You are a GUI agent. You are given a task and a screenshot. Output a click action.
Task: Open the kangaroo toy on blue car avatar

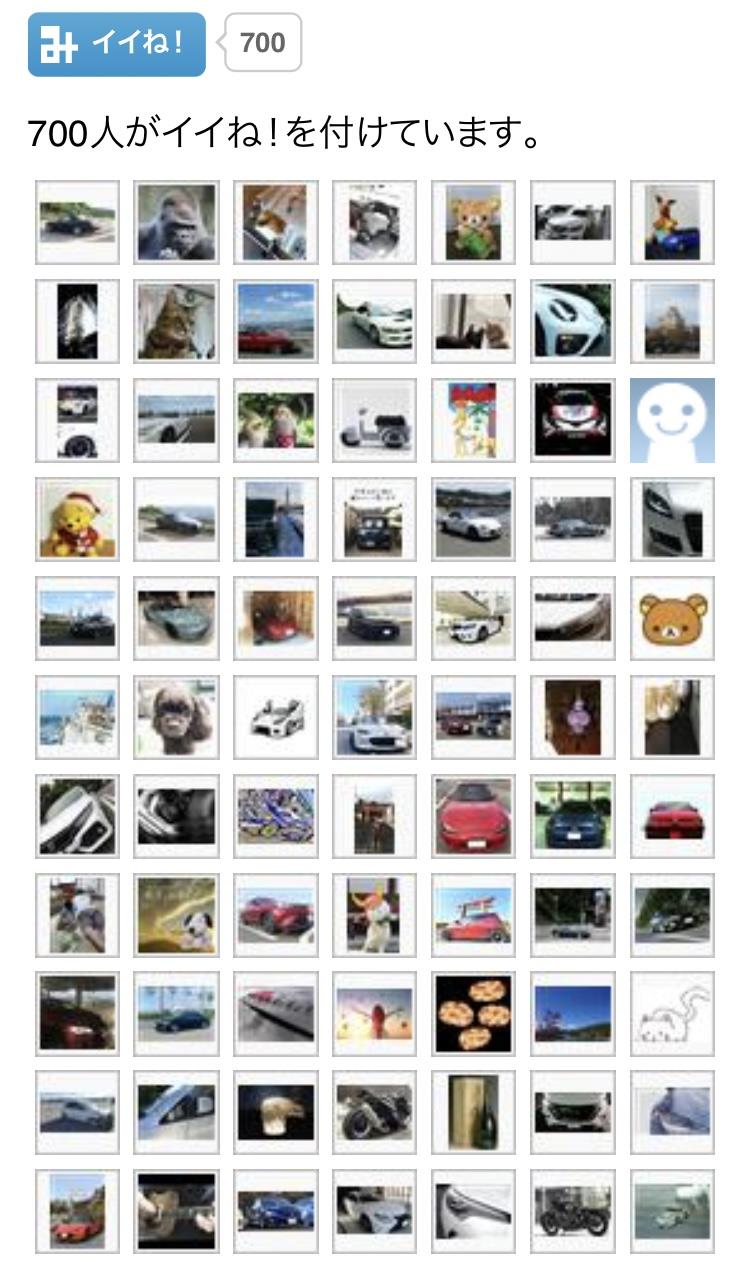pyautogui.click(x=672, y=222)
